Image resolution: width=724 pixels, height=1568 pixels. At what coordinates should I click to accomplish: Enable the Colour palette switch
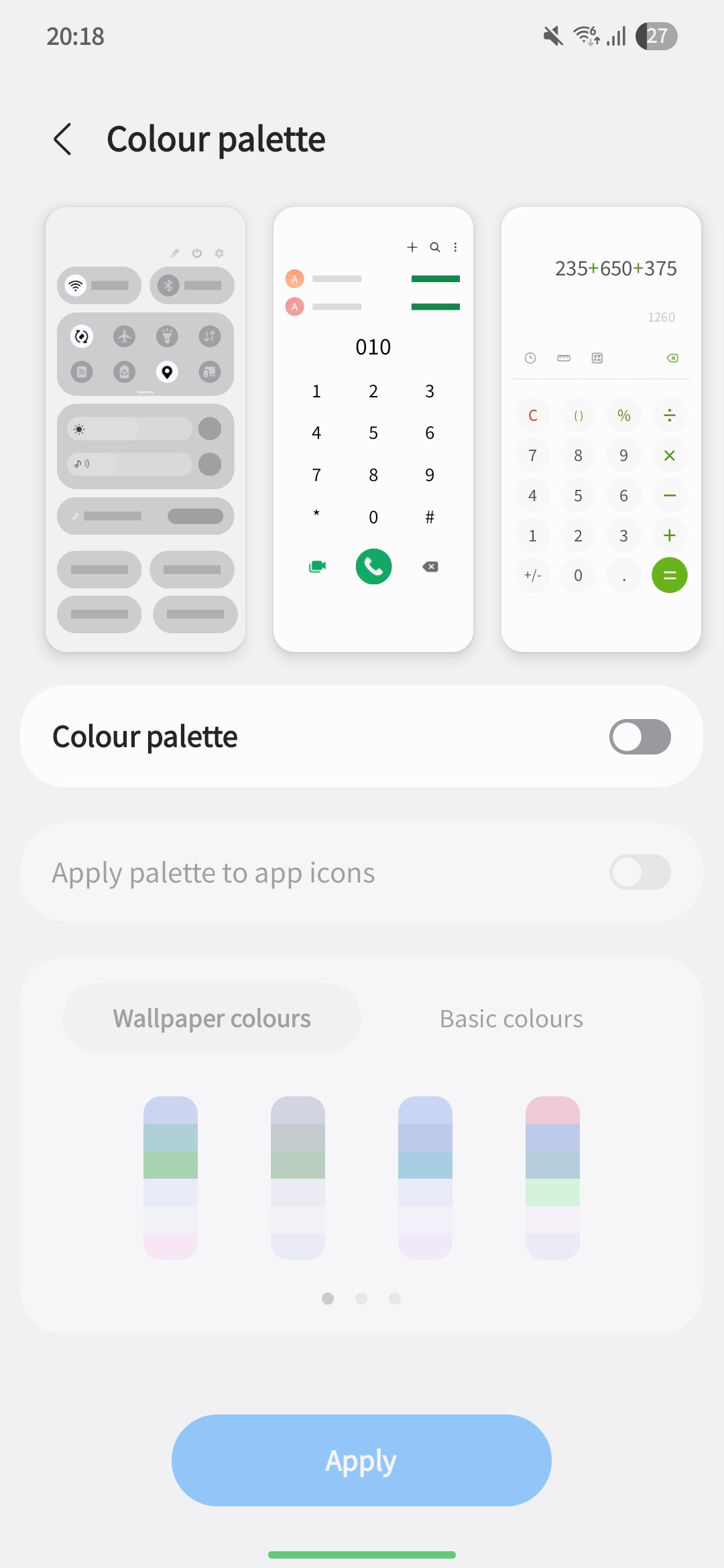[640, 736]
